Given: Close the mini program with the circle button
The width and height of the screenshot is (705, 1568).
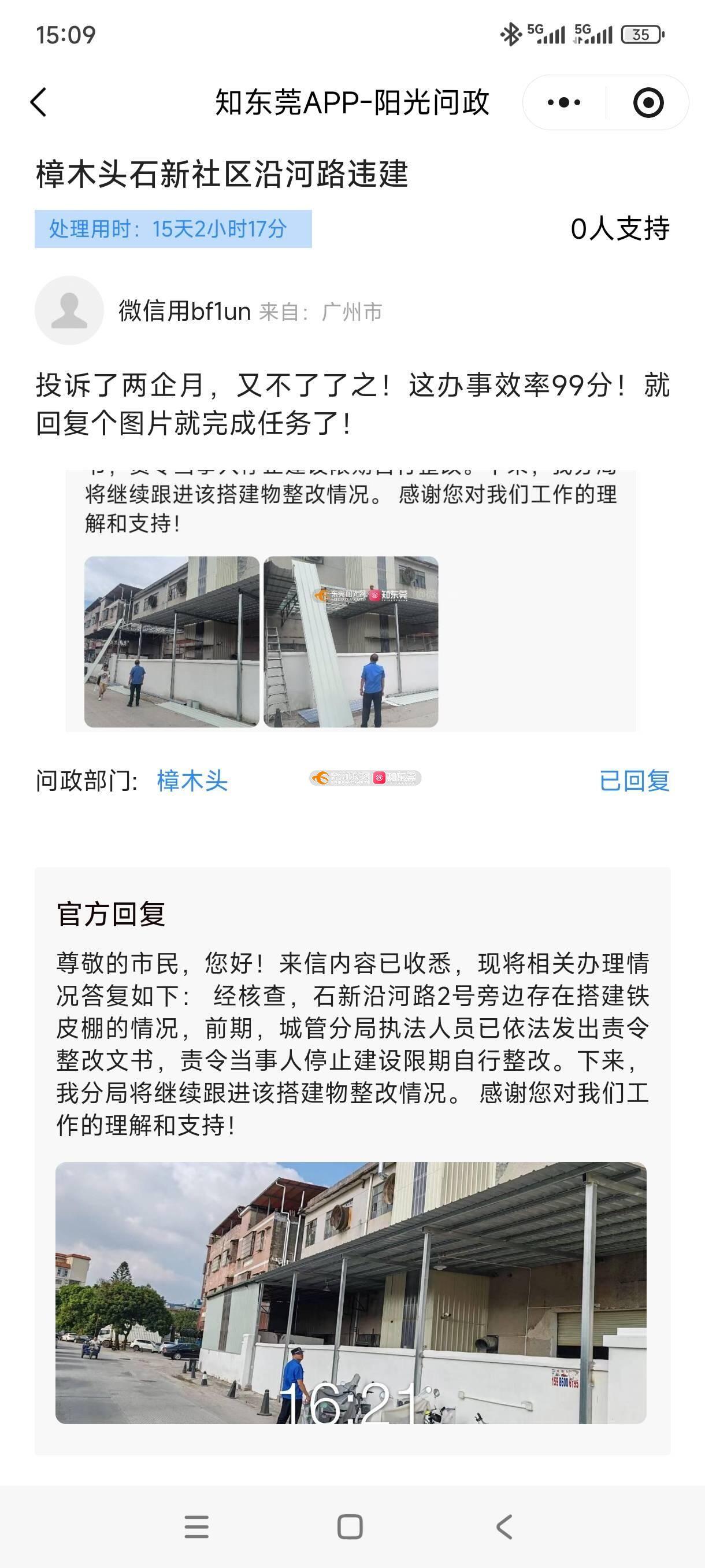Looking at the screenshot, I should [x=648, y=102].
